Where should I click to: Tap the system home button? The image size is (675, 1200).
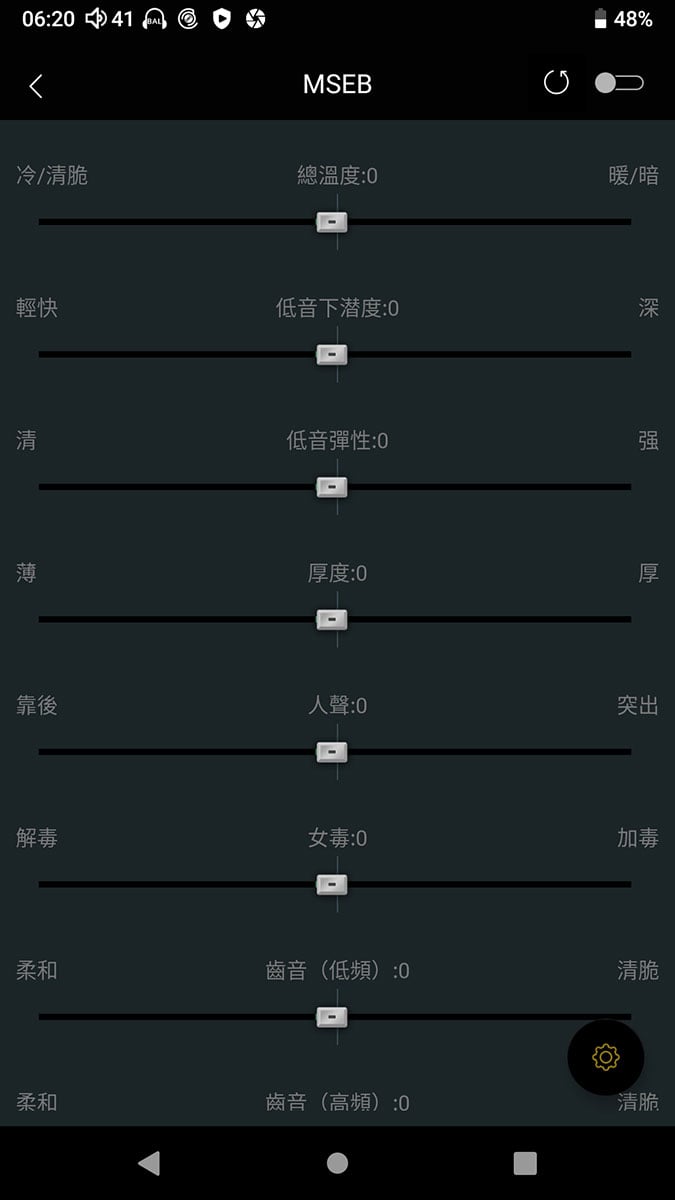point(337,1163)
